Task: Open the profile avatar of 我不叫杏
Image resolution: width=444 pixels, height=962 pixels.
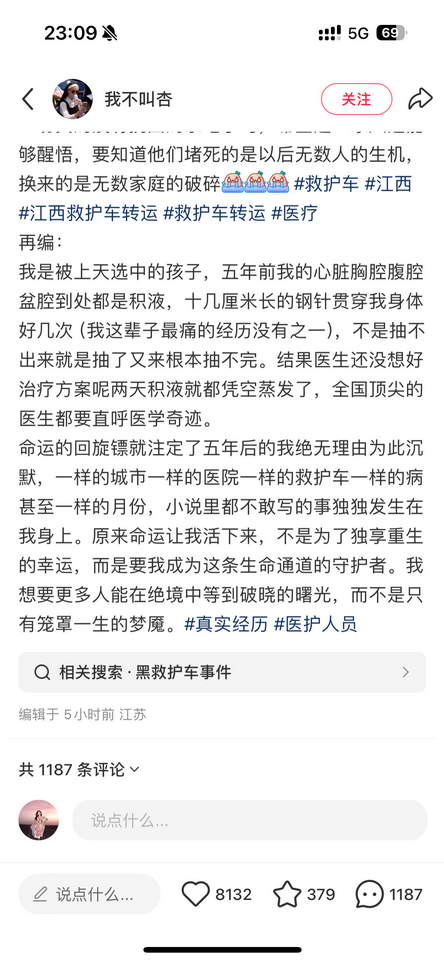Action: pyautogui.click(x=72, y=99)
